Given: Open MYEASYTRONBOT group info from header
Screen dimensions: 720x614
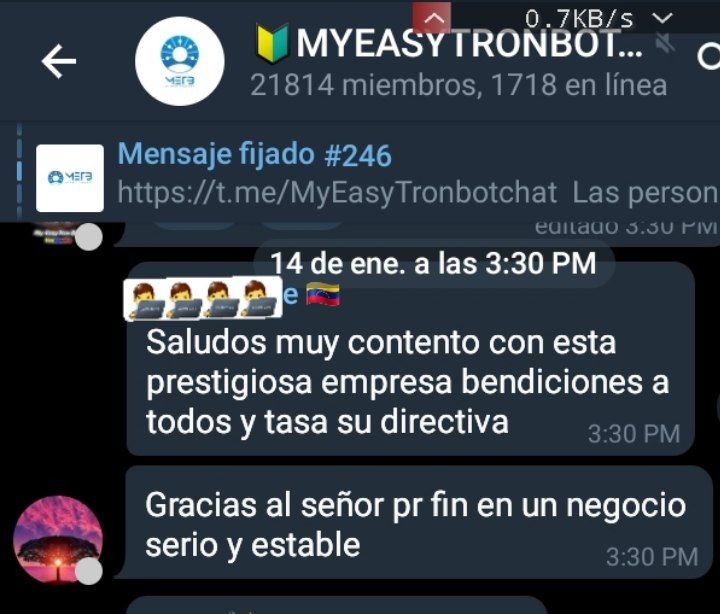Looking at the screenshot, I should pyautogui.click(x=450, y=63).
